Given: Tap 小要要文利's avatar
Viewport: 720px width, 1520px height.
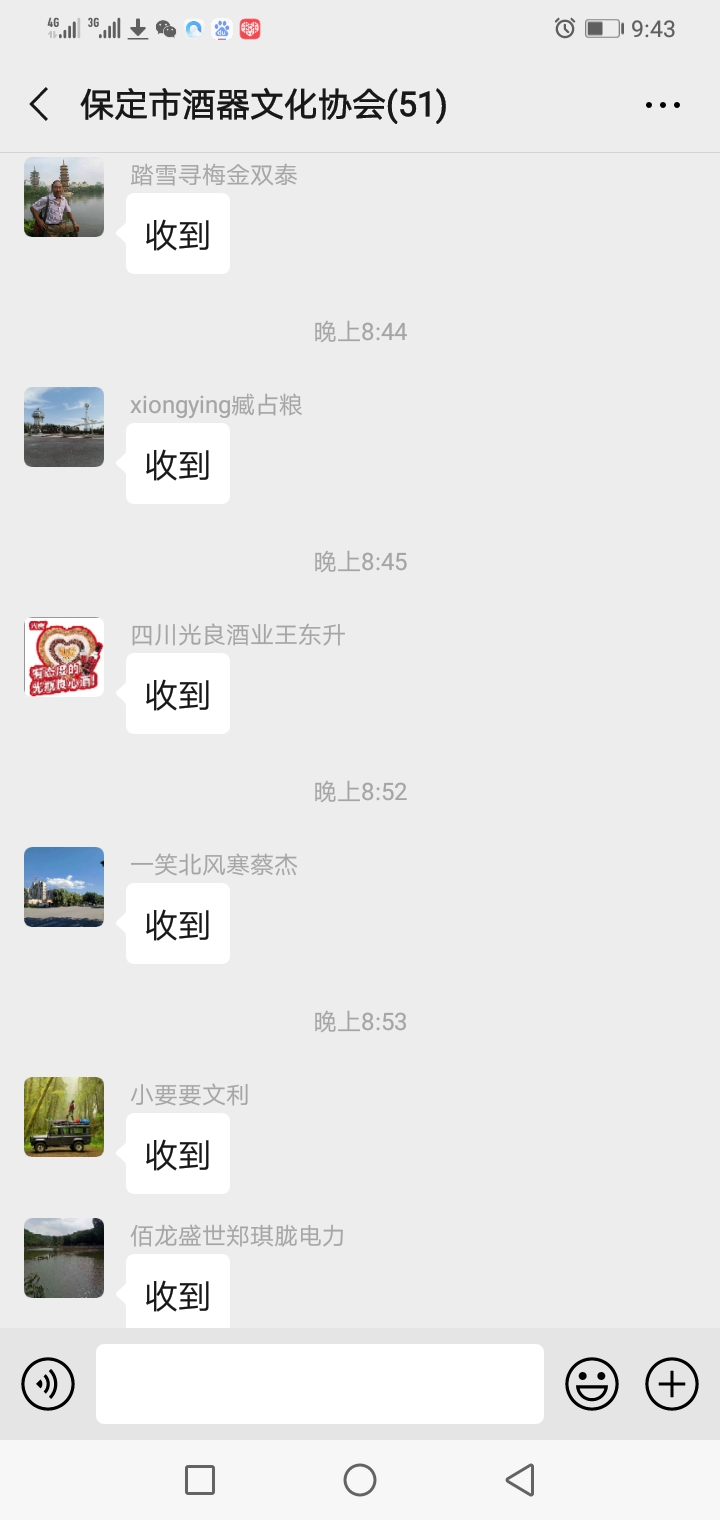Looking at the screenshot, I should (x=64, y=1117).
